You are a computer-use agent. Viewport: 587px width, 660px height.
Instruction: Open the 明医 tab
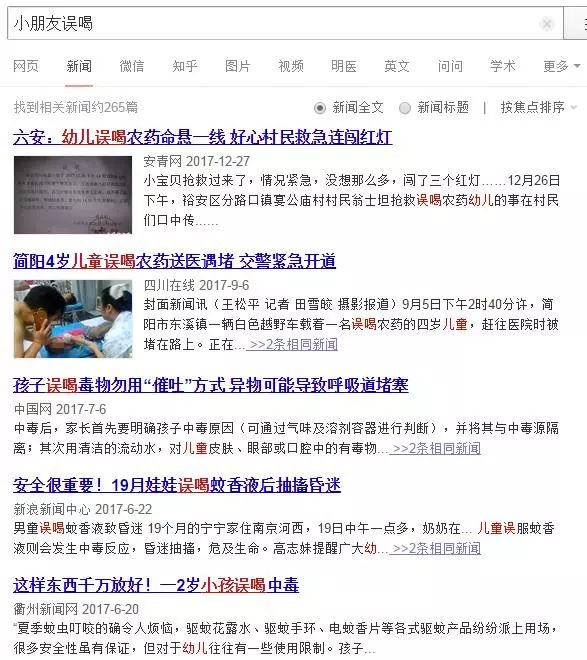[344, 66]
